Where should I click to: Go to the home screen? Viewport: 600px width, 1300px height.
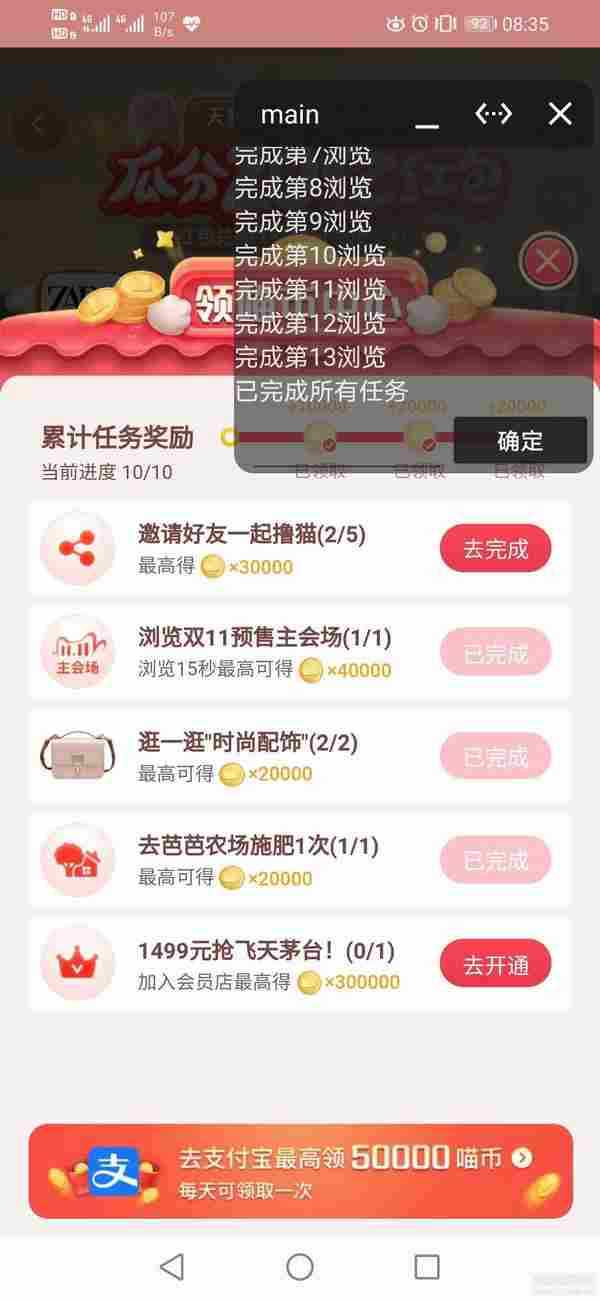[300, 1266]
